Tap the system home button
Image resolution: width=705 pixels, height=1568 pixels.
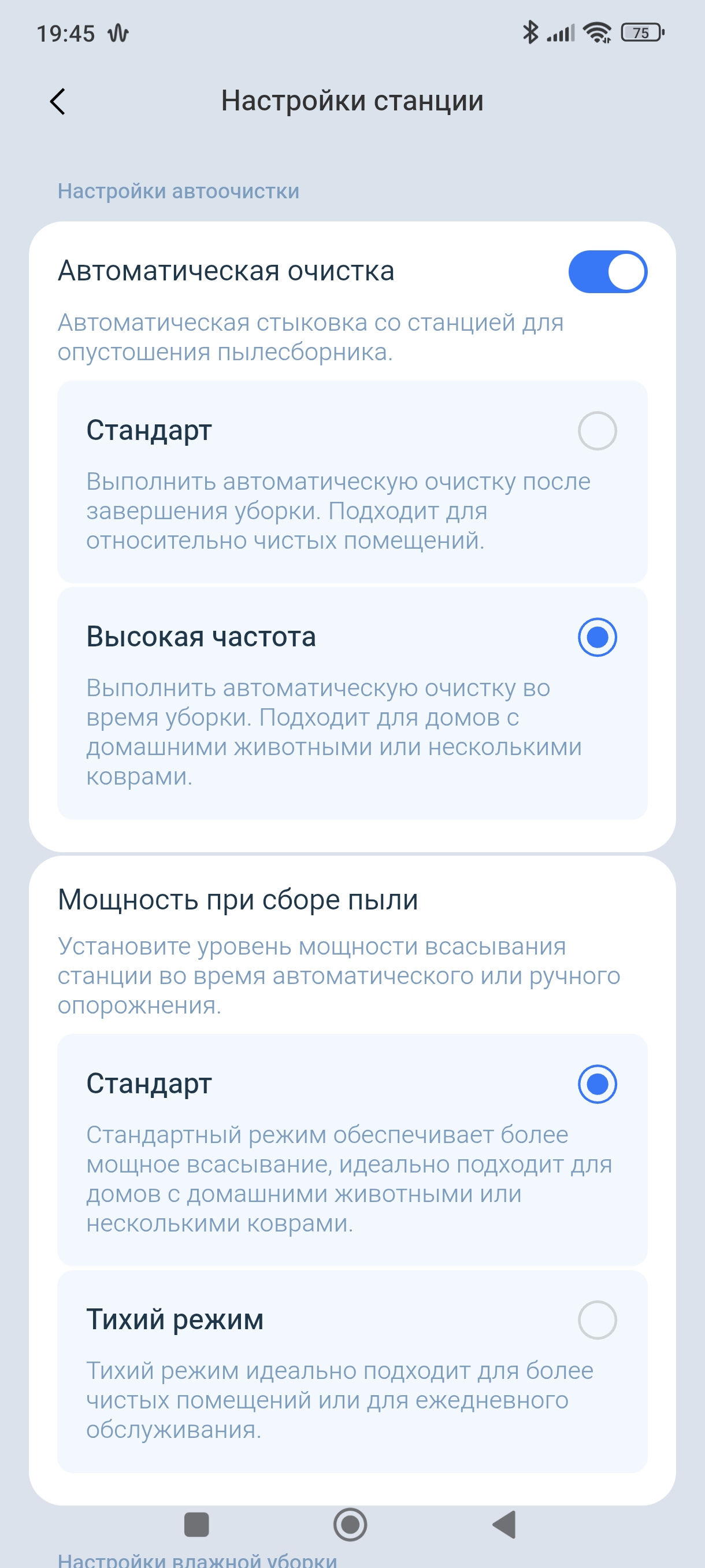tap(350, 1525)
